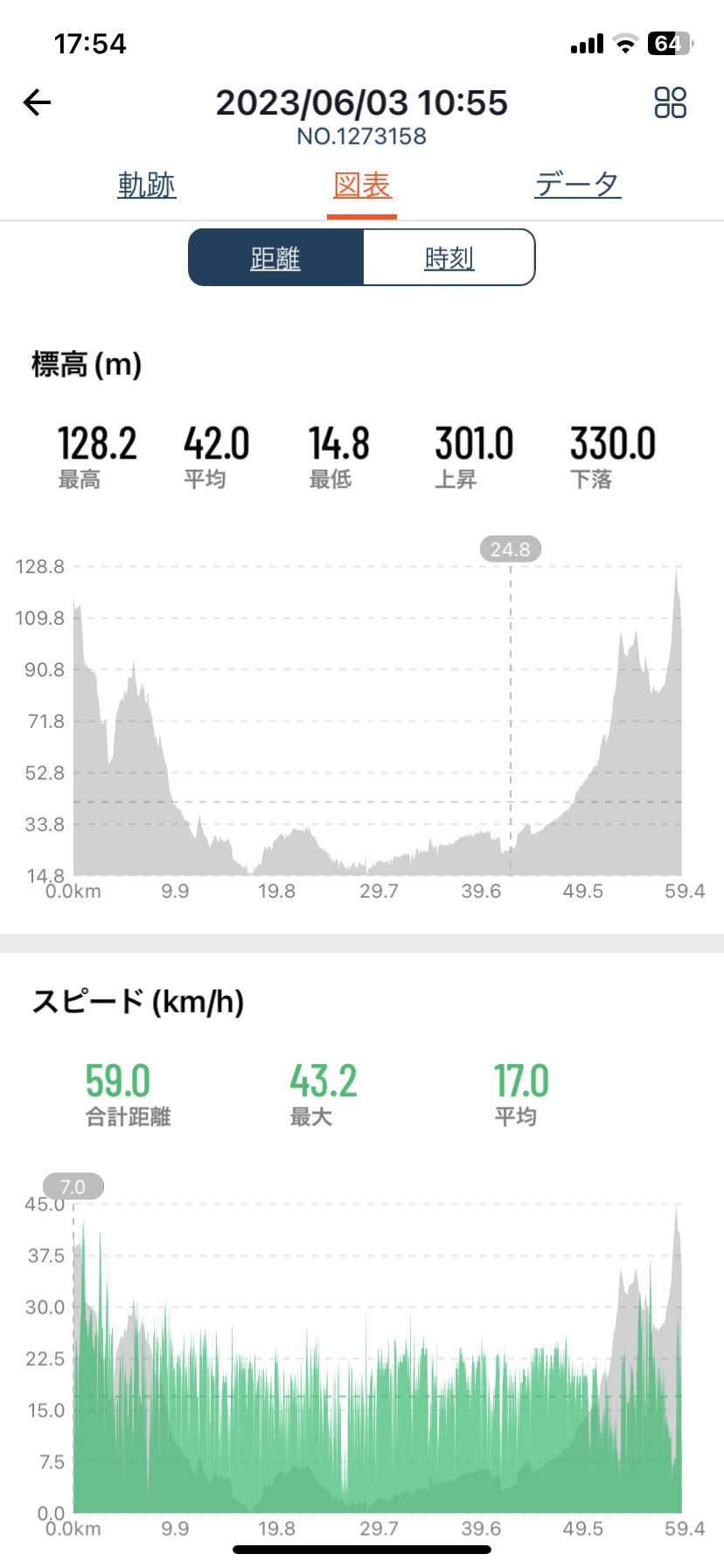Open the データ tab
The height and width of the screenshot is (1568, 724).
pyautogui.click(x=578, y=185)
